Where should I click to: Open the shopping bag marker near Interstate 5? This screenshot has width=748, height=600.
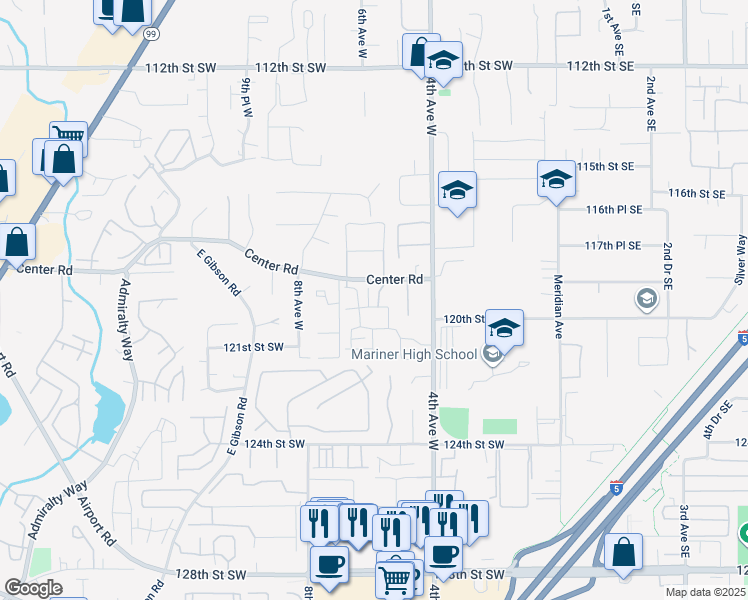pyautogui.click(x=623, y=551)
